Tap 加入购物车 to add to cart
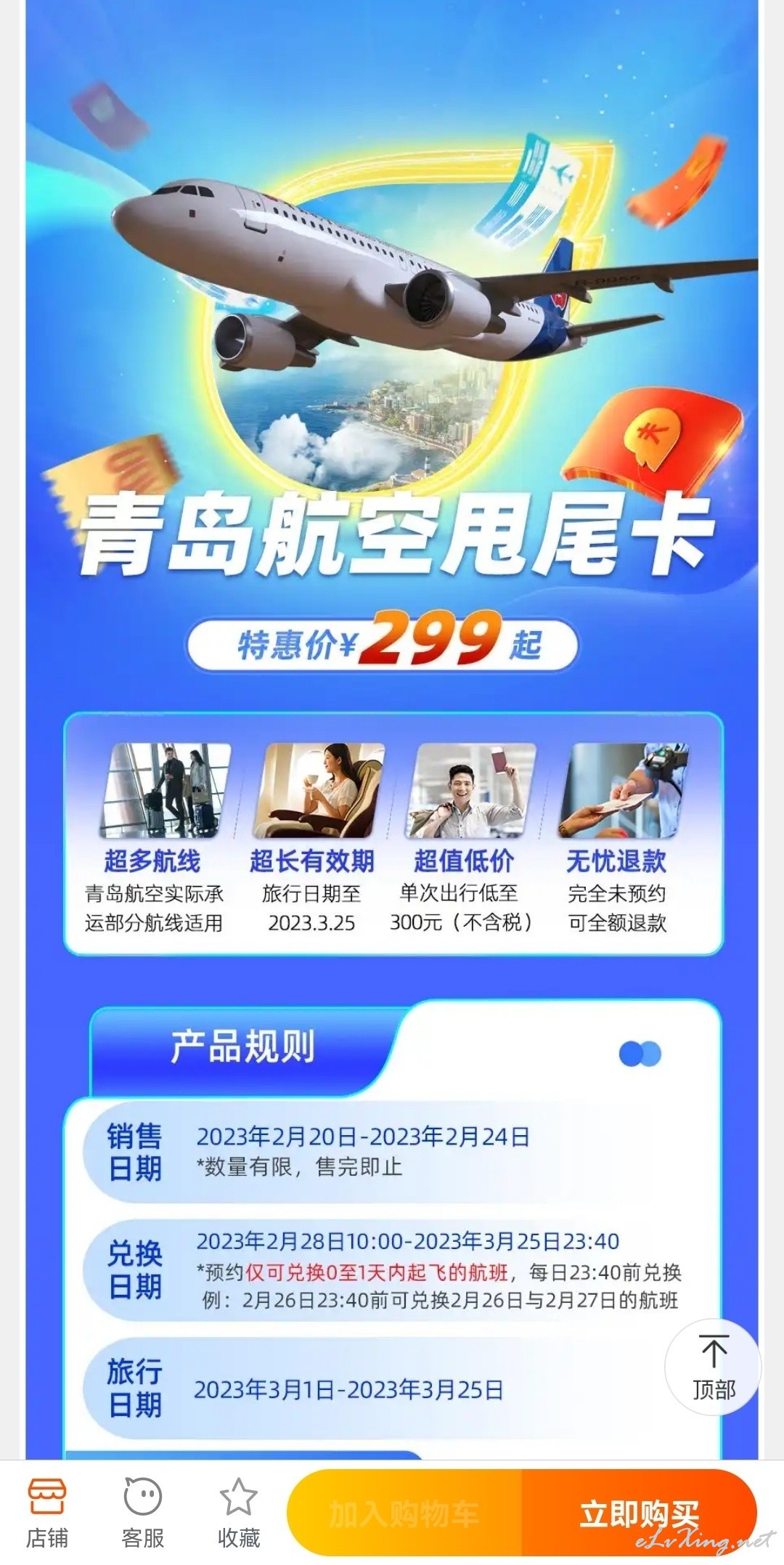This screenshot has height=1565, width=784. 404,1514
